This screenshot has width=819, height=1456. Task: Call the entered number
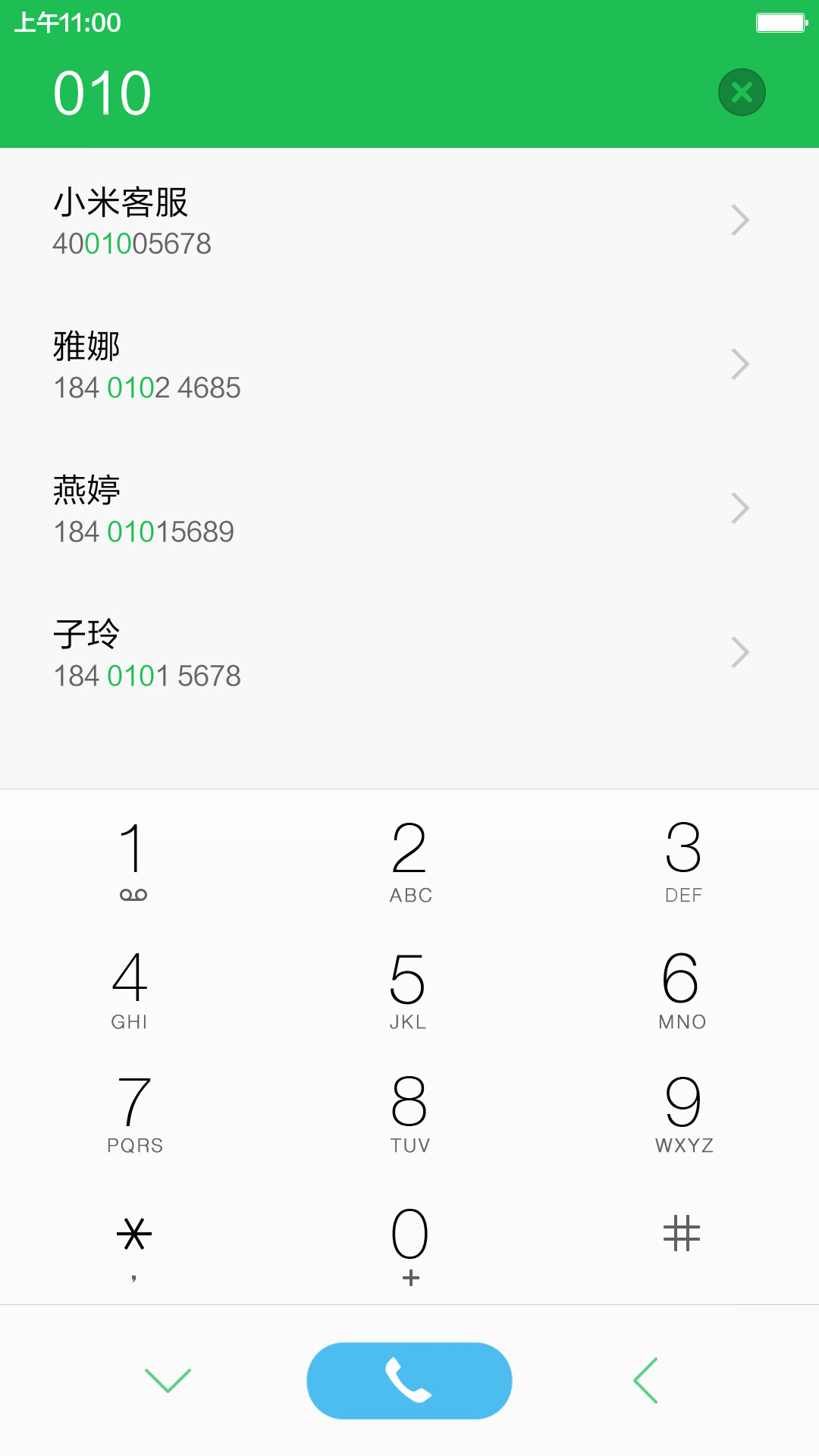[x=409, y=1380]
